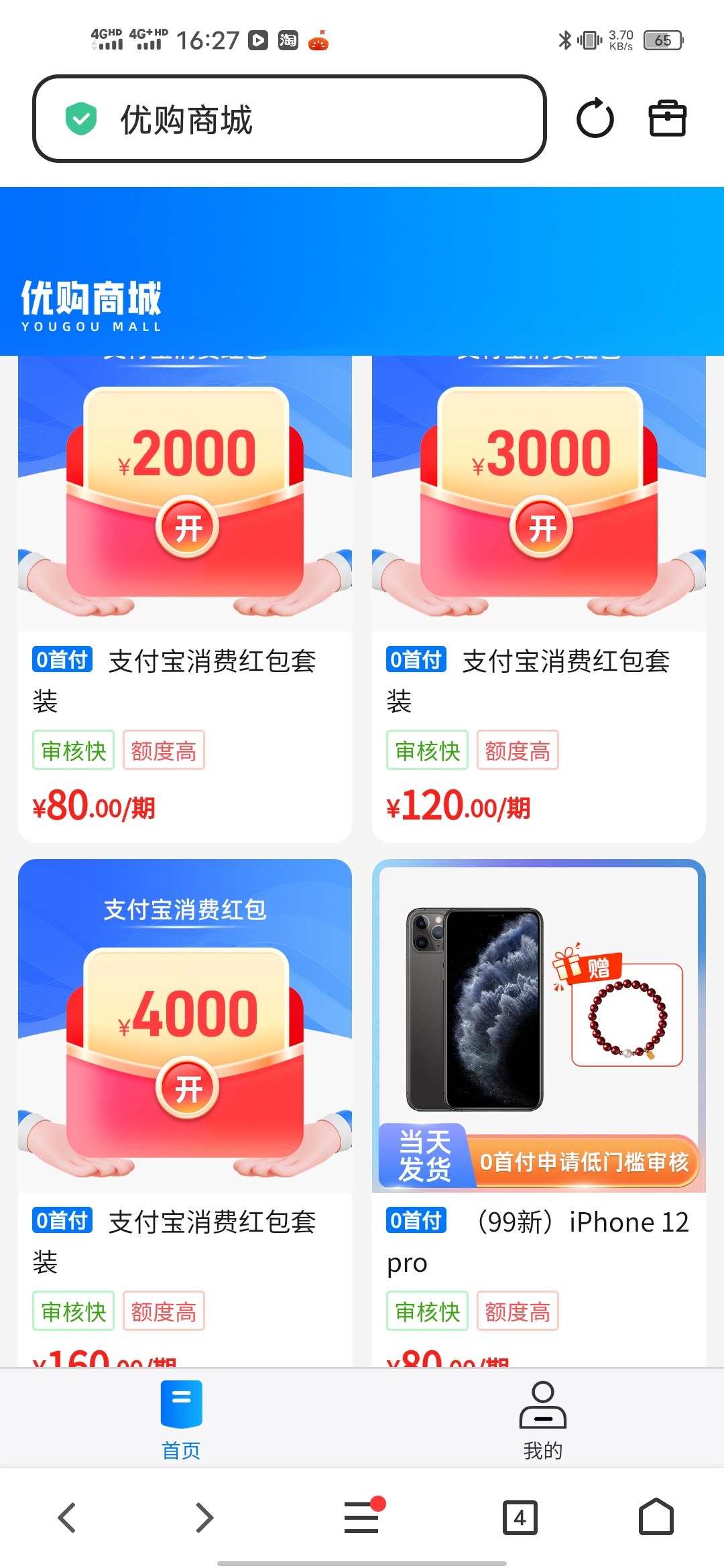Go back to the previous page

tap(67, 1518)
